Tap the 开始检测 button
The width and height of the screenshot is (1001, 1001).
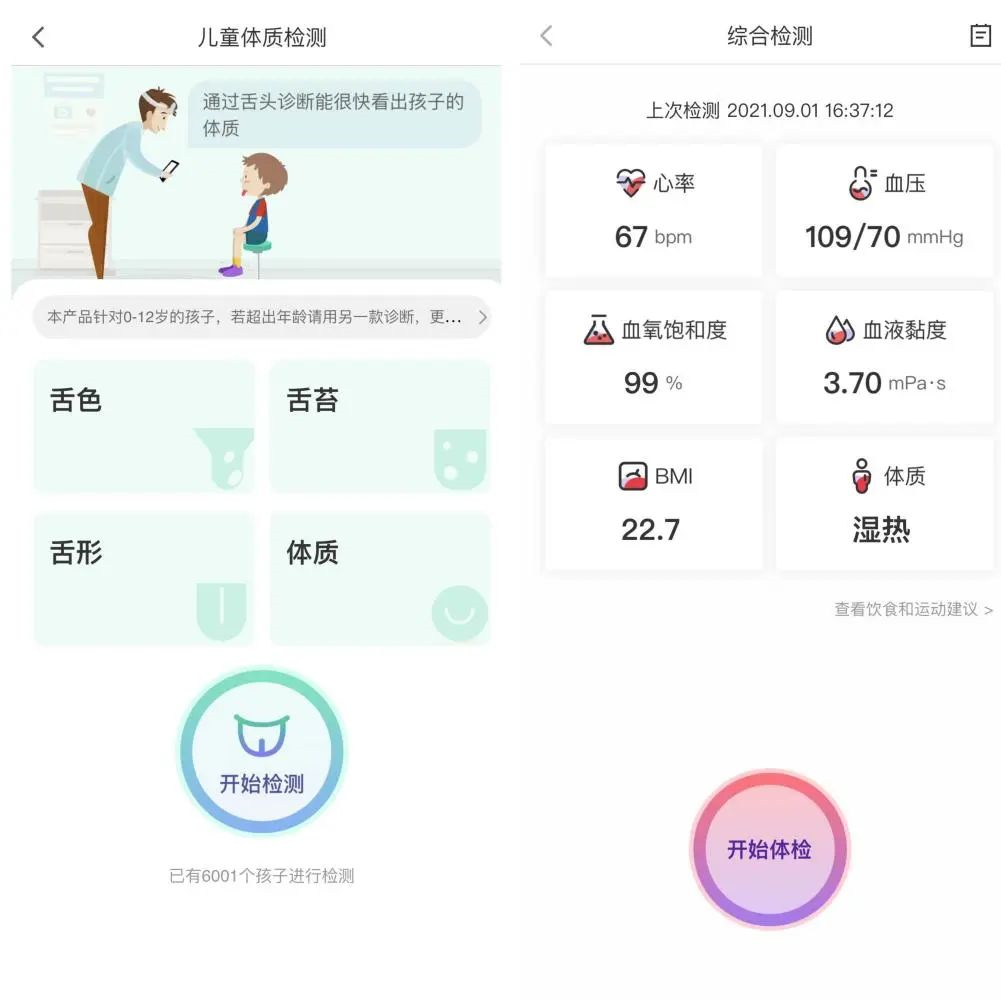point(262,751)
